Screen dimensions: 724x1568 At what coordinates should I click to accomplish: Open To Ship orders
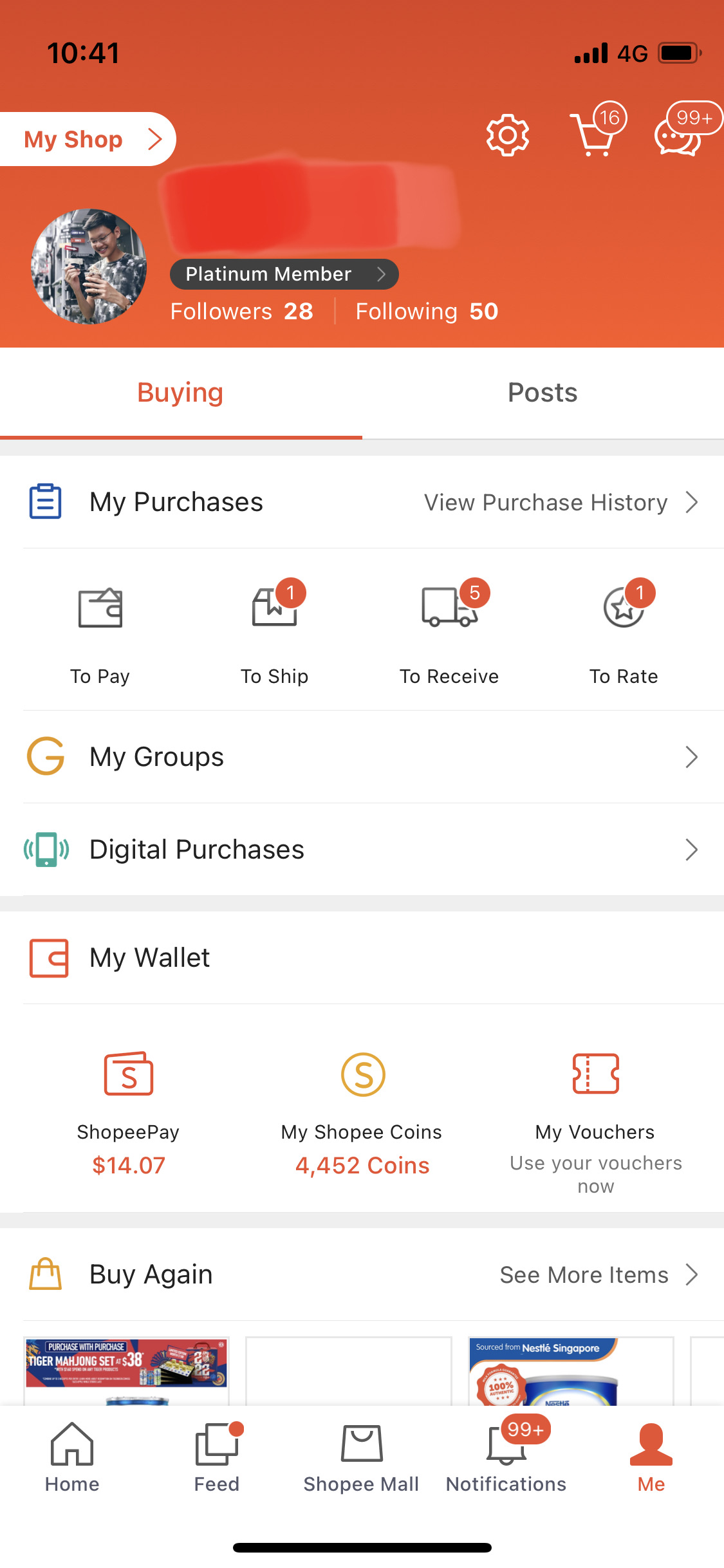[x=275, y=631]
